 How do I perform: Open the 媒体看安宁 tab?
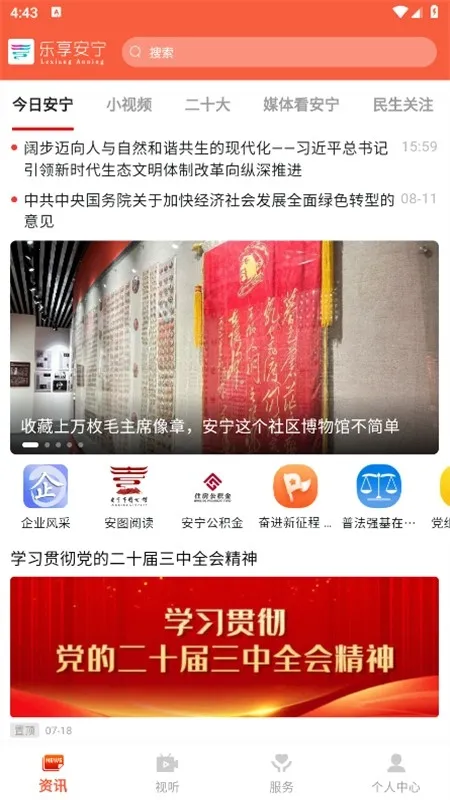point(301,105)
